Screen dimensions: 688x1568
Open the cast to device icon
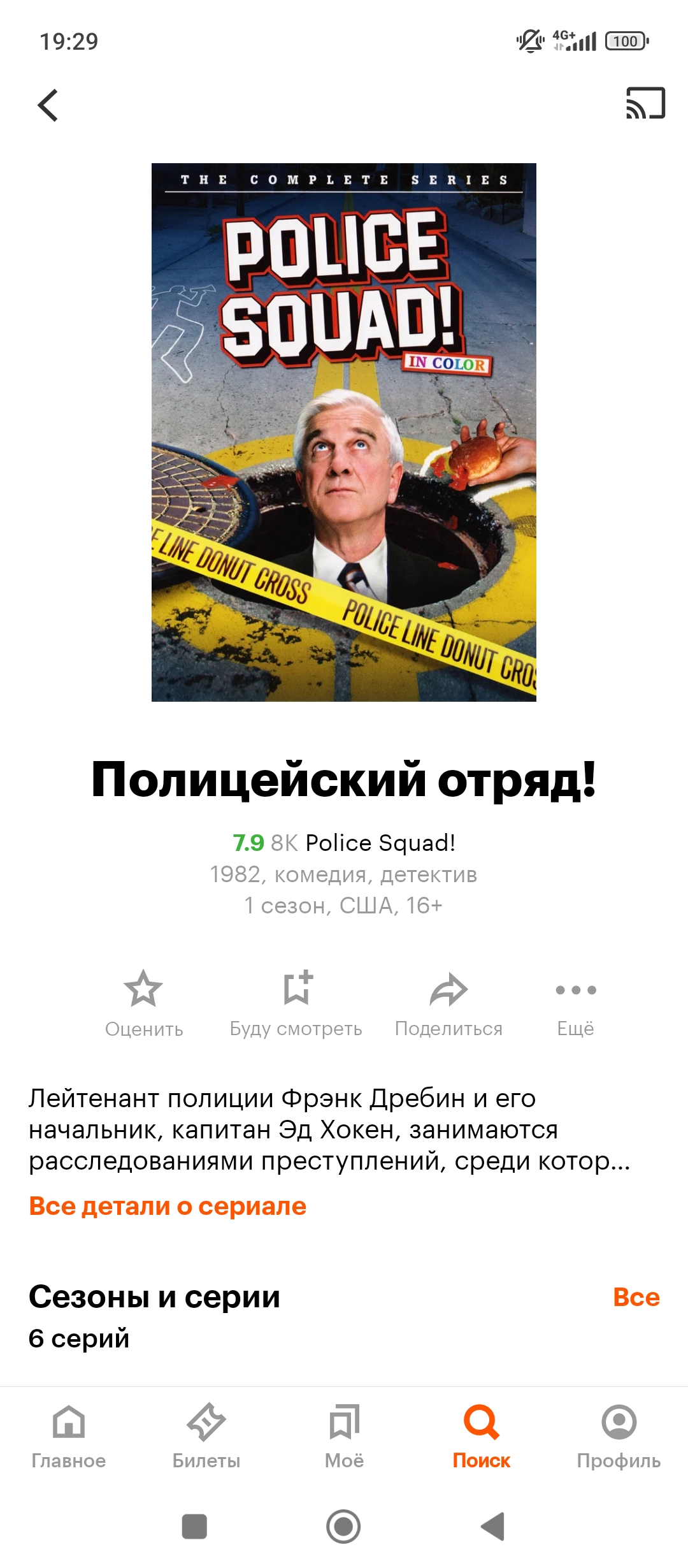pos(645,103)
